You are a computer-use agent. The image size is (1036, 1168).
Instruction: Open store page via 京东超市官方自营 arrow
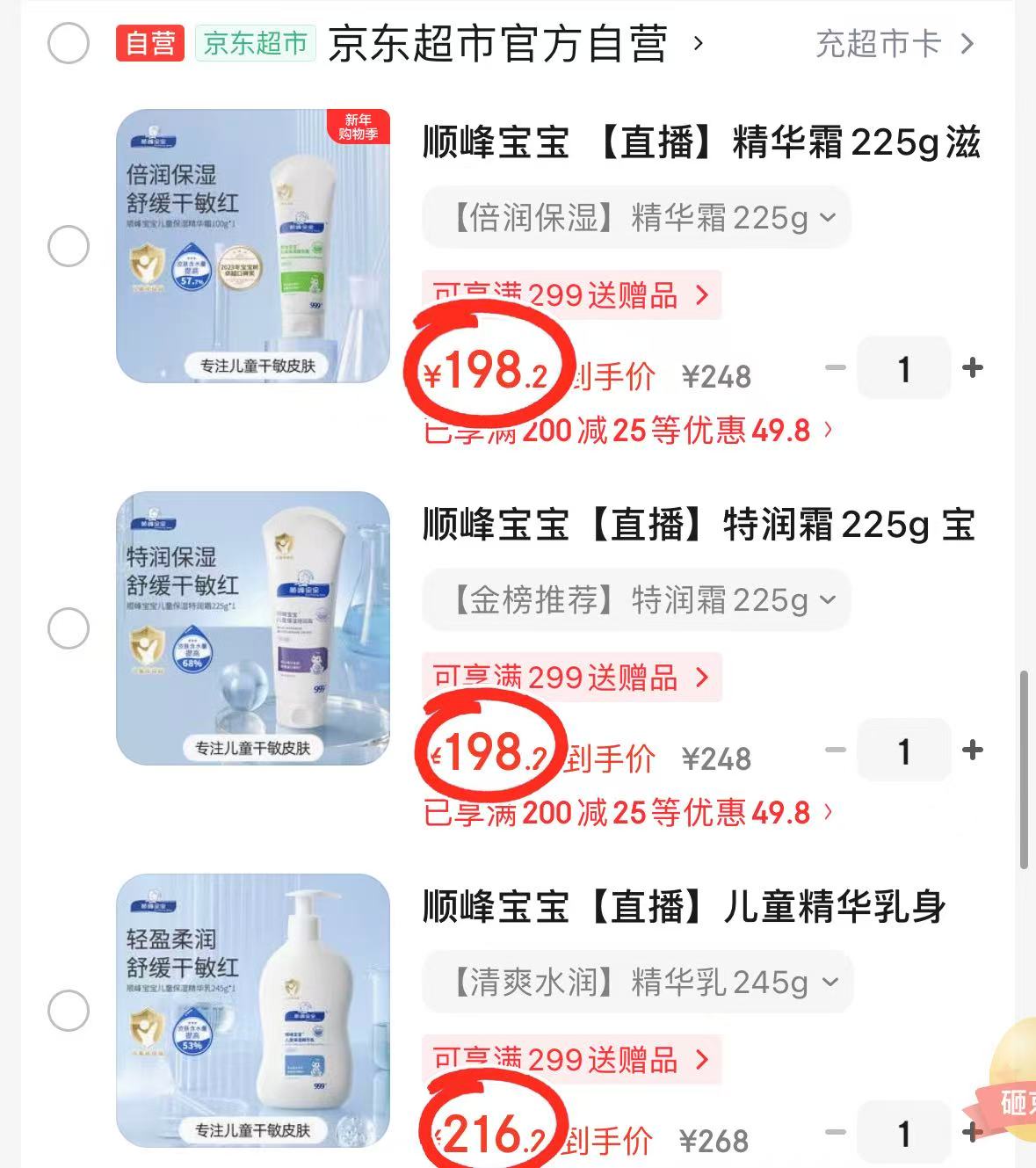[x=699, y=40]
